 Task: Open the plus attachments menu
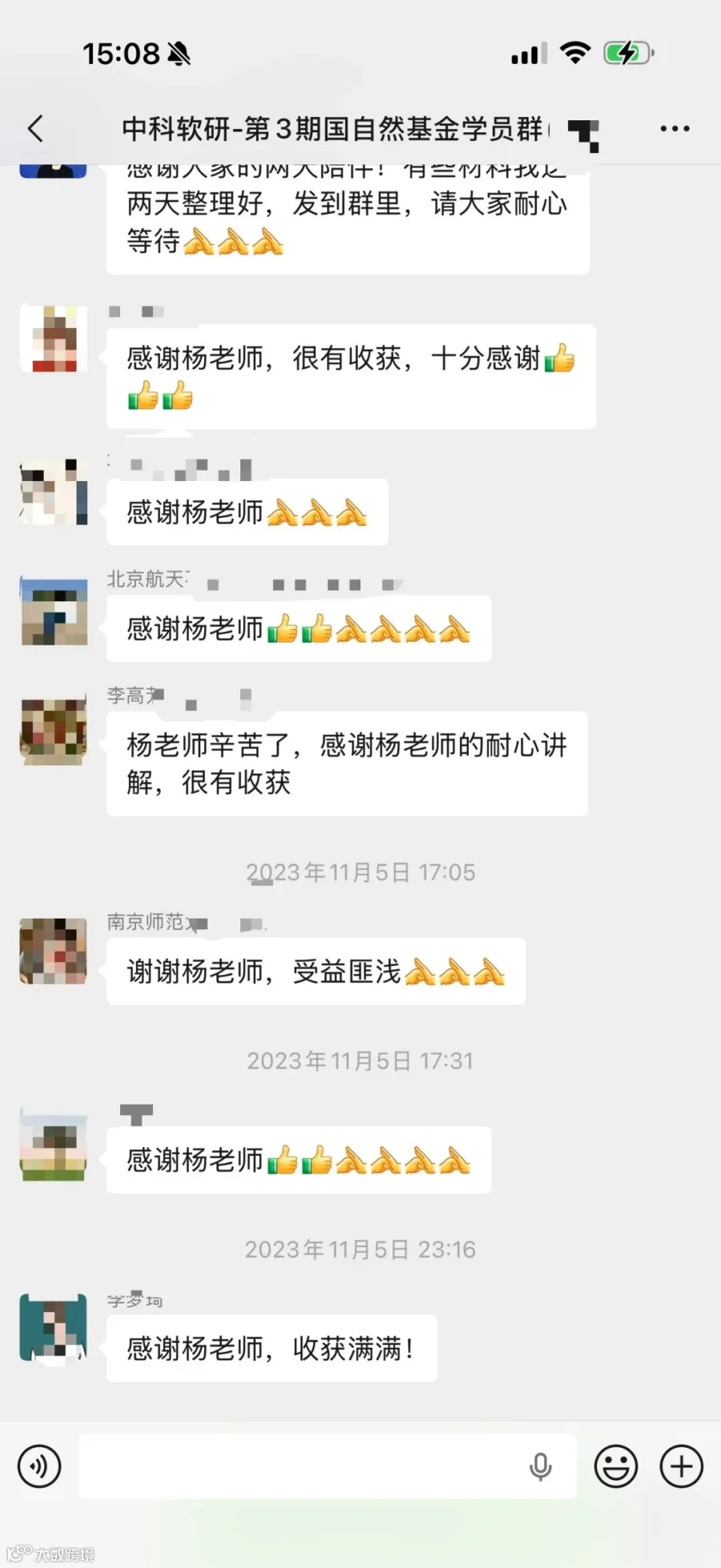[x=682, y=1466]
